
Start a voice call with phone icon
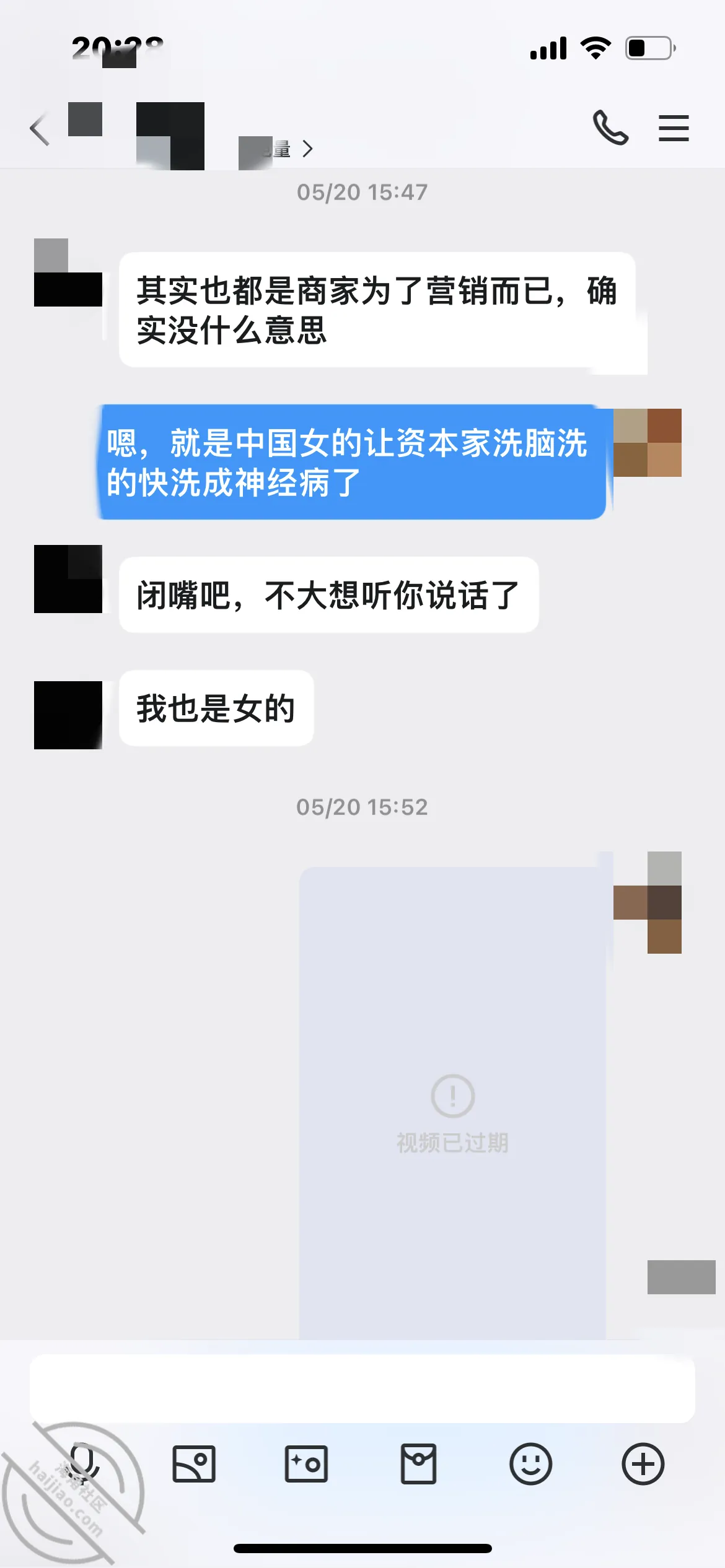[x=610, y=128]
